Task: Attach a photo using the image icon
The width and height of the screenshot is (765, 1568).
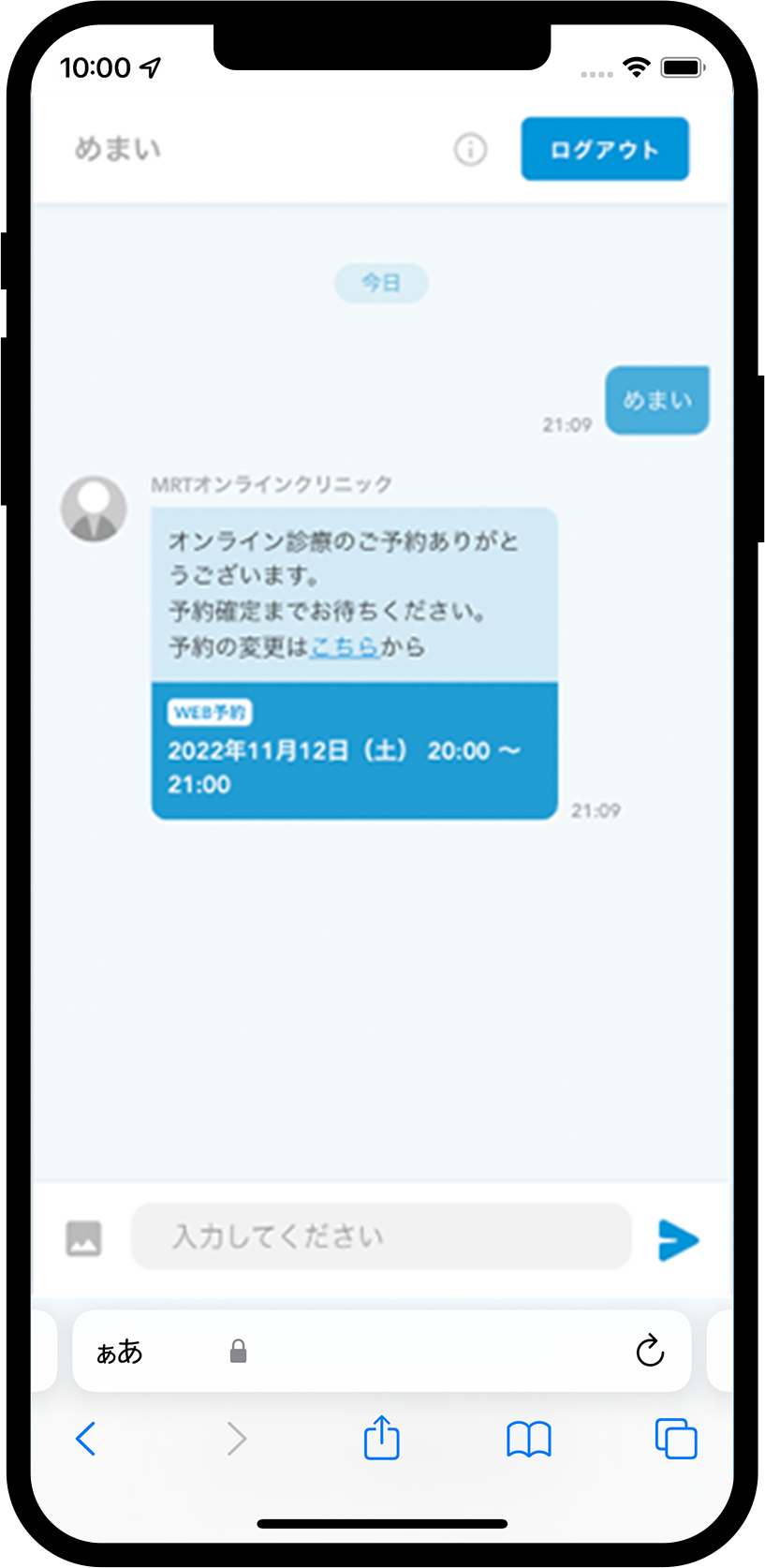Action: (83, 1238)
